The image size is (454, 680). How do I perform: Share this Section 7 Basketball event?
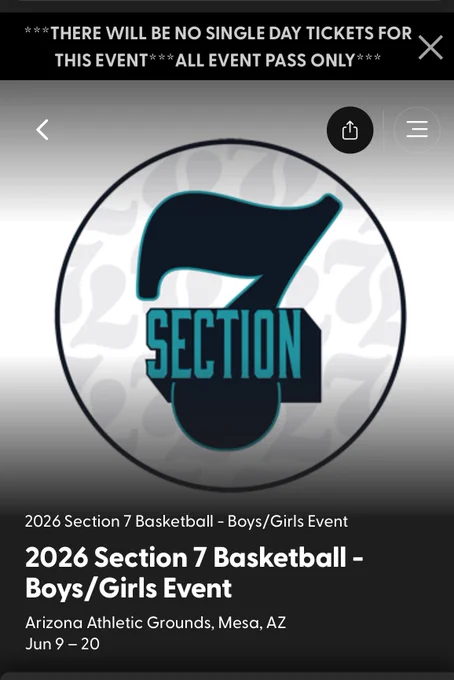point(350,130)
